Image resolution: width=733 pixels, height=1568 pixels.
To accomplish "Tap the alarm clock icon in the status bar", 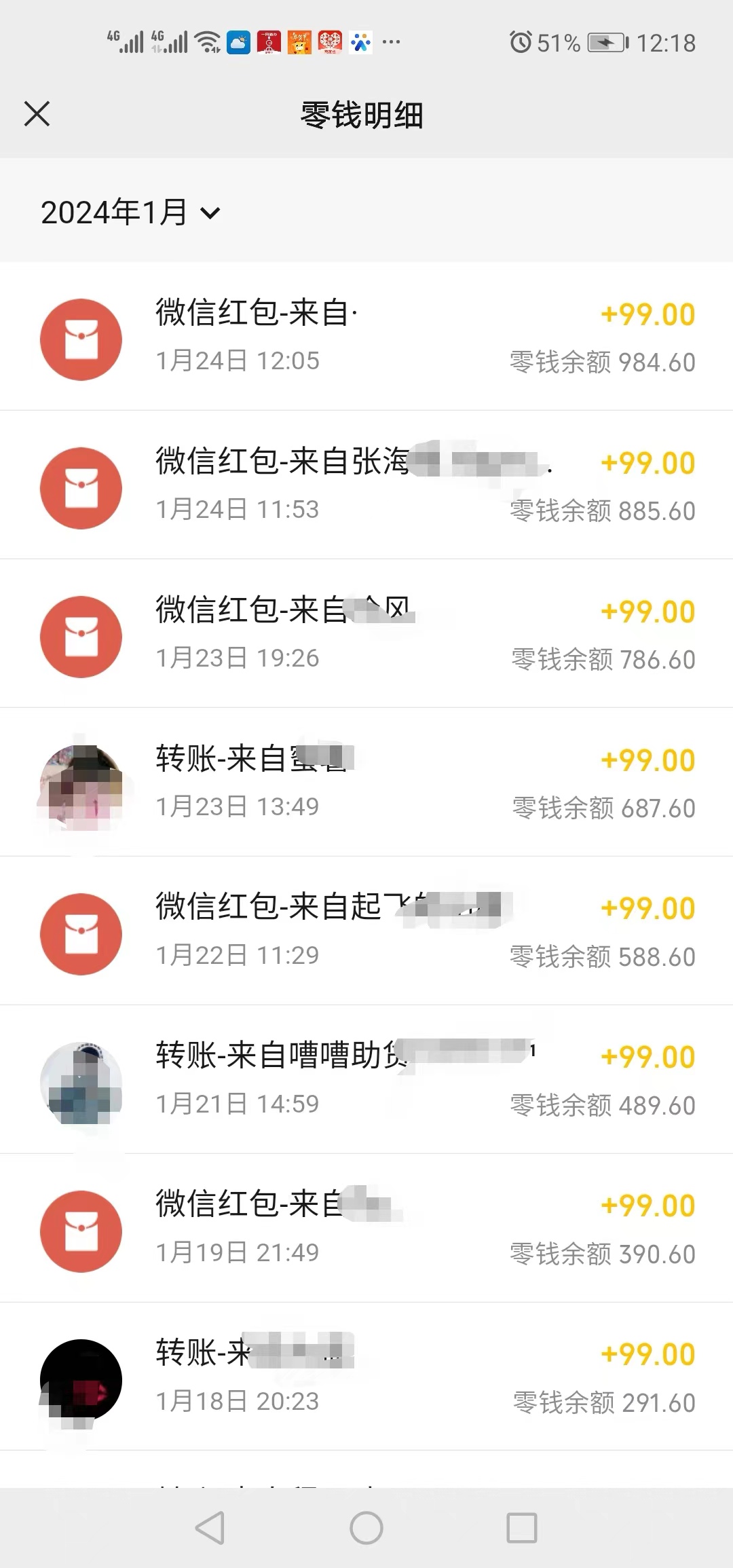I will tap(521, 42).
